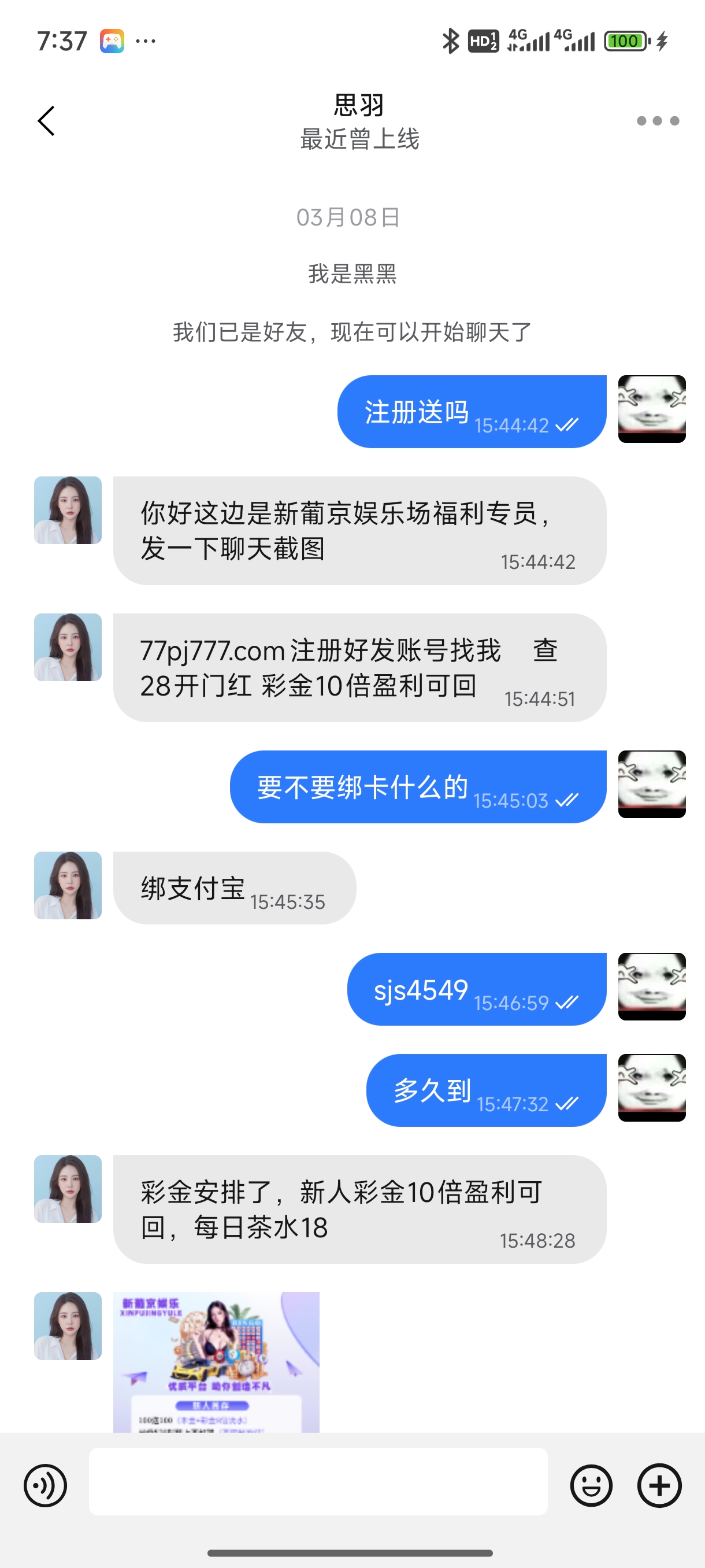The height and width of the screenshot is (1568, 705).
Task: View 思羽's avatar beside 绑支付宝 message
Action: [x=68, y=885]
